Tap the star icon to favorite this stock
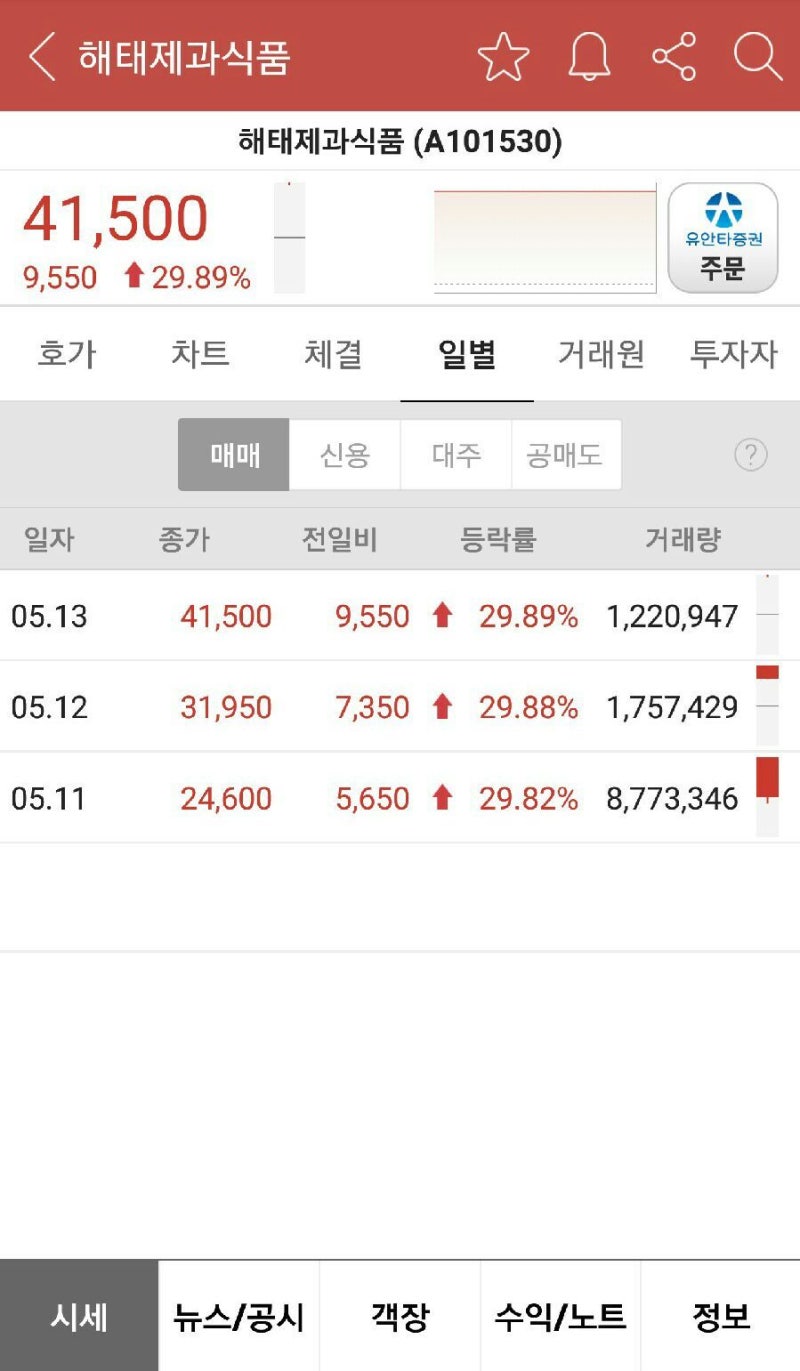The height and width of the screenshot is (1371, 800). click(504, 55)
